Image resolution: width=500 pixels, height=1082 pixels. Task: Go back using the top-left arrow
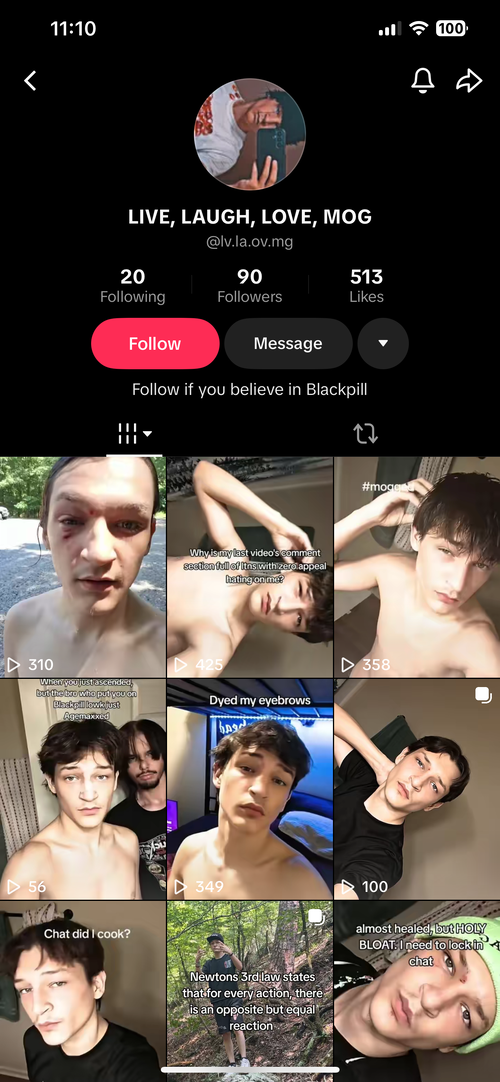[30, 81]
